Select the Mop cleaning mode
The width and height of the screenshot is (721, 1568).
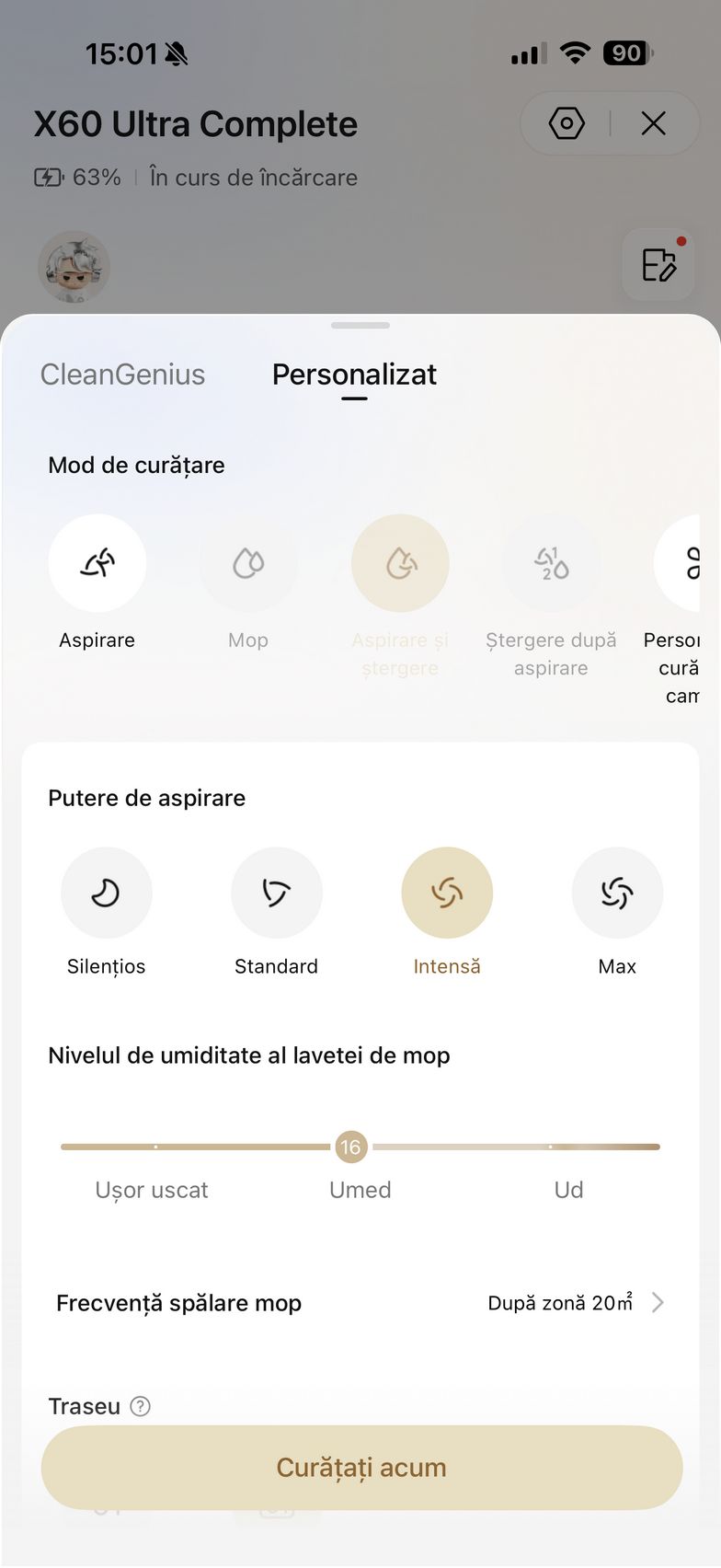pyautogui.click(x=248, y=563)
